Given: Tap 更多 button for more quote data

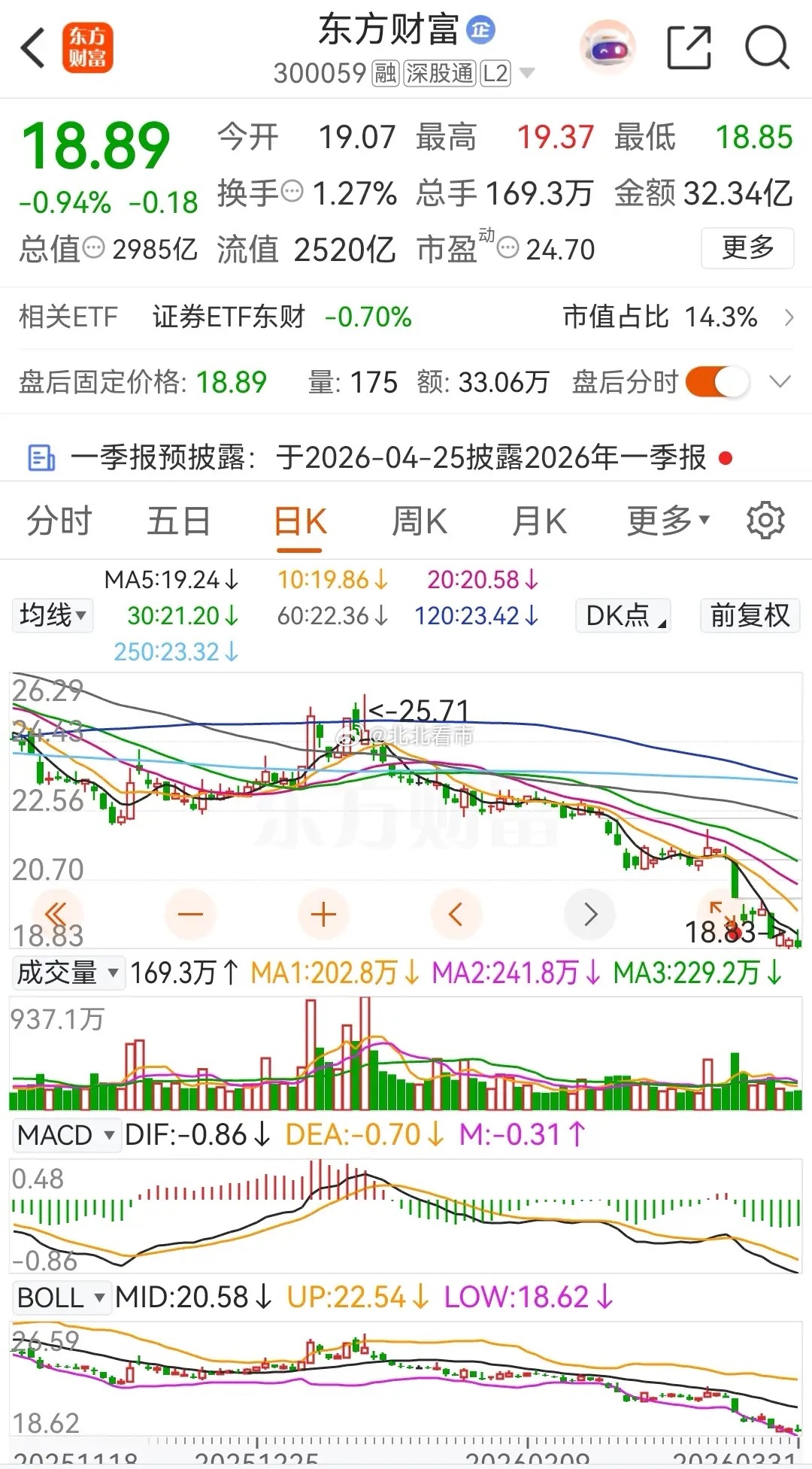Looking at the screenshot, I should [x=747, y=247].
